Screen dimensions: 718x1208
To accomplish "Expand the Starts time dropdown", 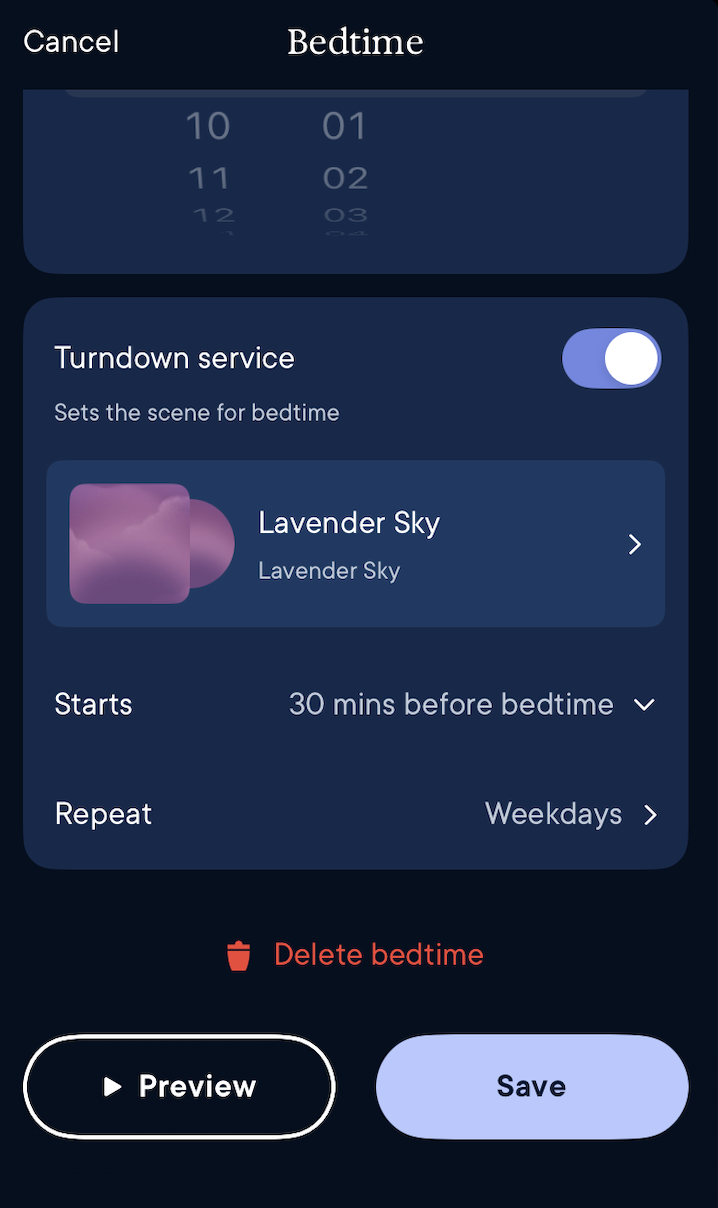I will click(x=356, y=704).
